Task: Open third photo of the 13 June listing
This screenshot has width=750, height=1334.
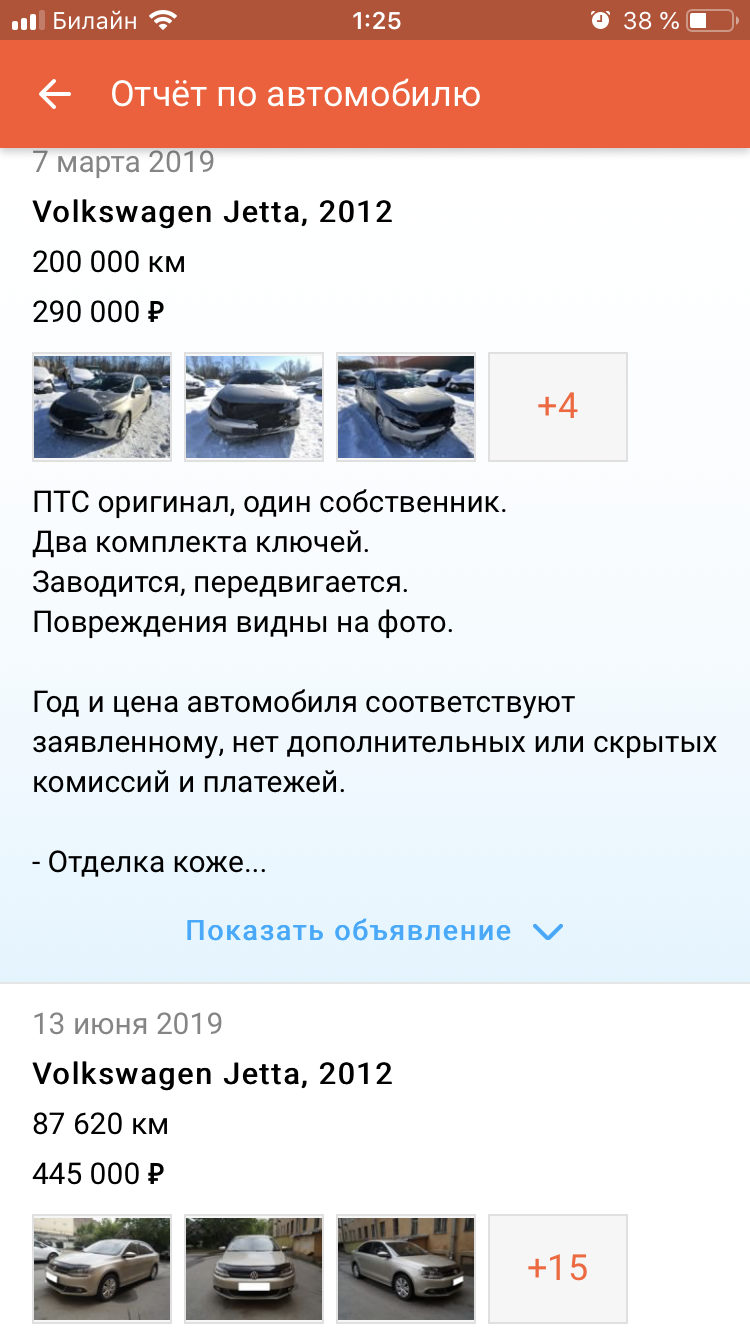Action: pos(406,1269)
